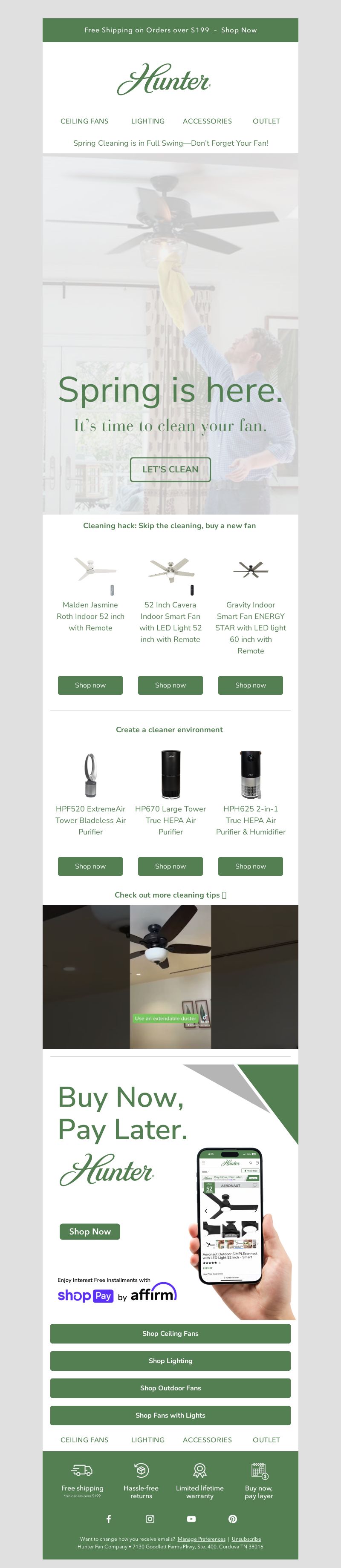Follow the Shop Now link in shipping banner
The width and height of the screenshot is (341, 1568).
click(239, 30)
